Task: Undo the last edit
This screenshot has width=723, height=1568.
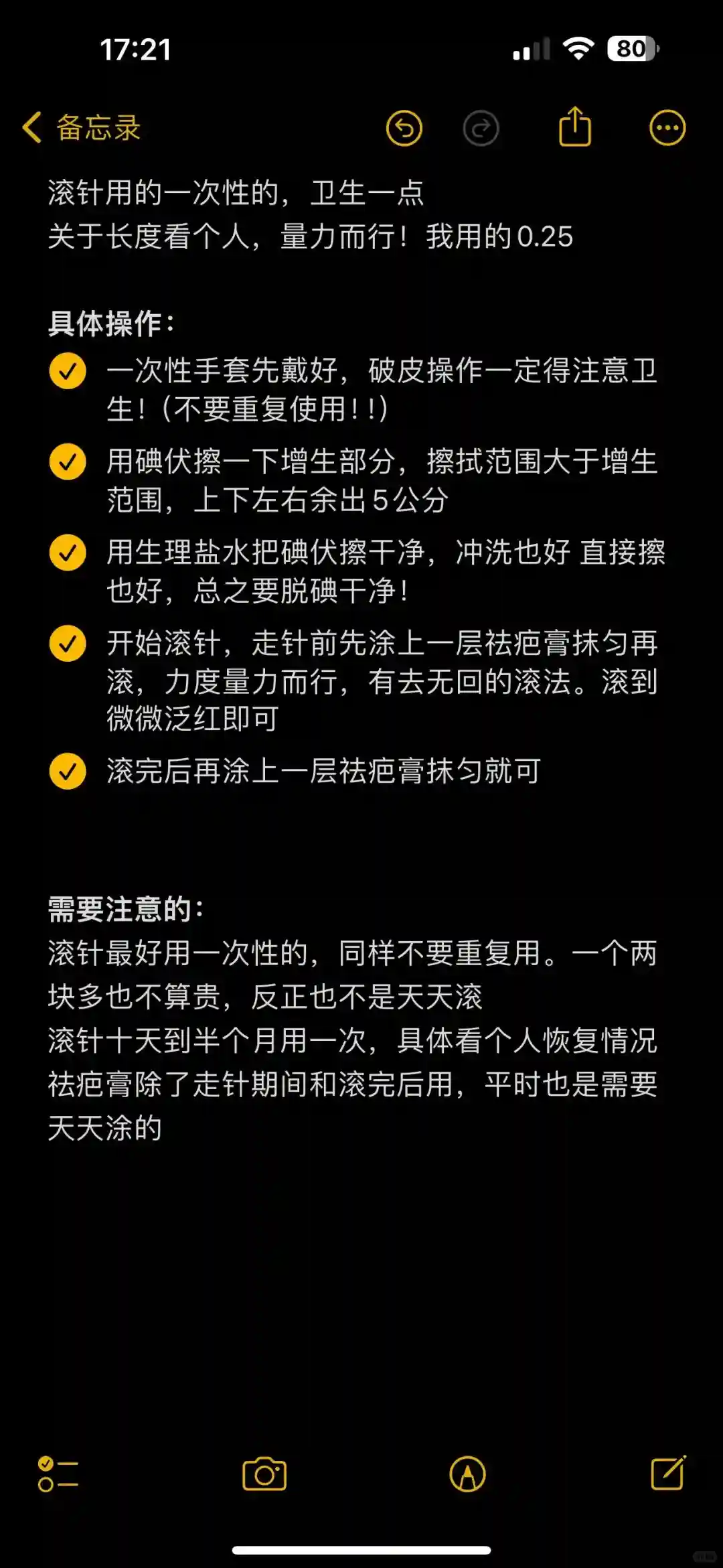Action: [404, 128]
